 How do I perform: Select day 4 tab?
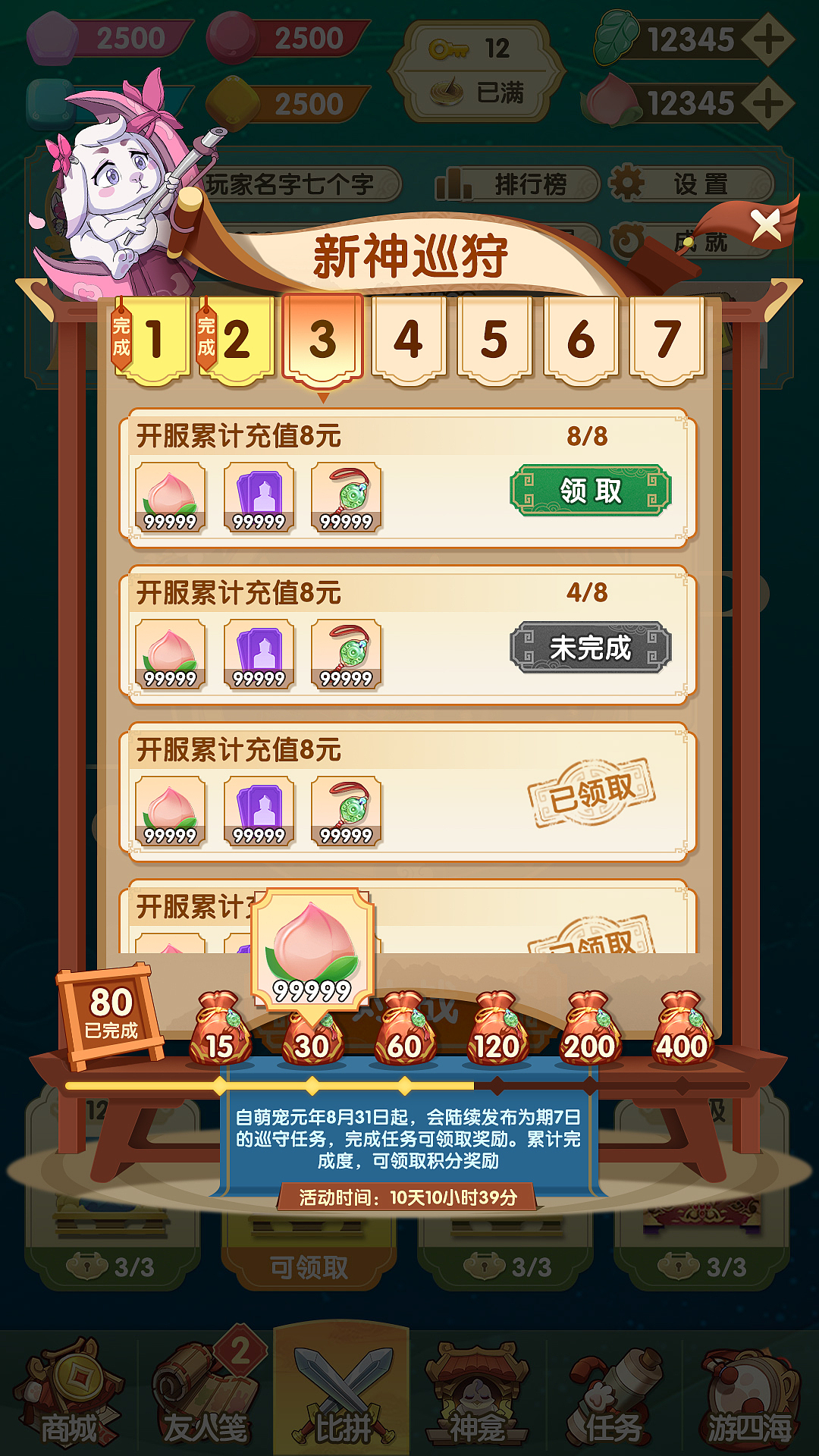[x=409, y=340]
